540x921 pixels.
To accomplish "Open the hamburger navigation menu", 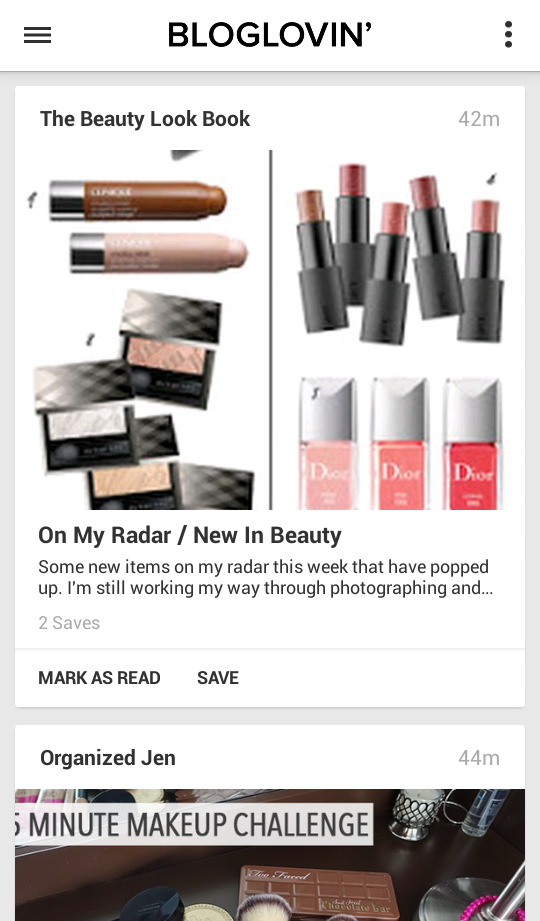I will 38,35.
